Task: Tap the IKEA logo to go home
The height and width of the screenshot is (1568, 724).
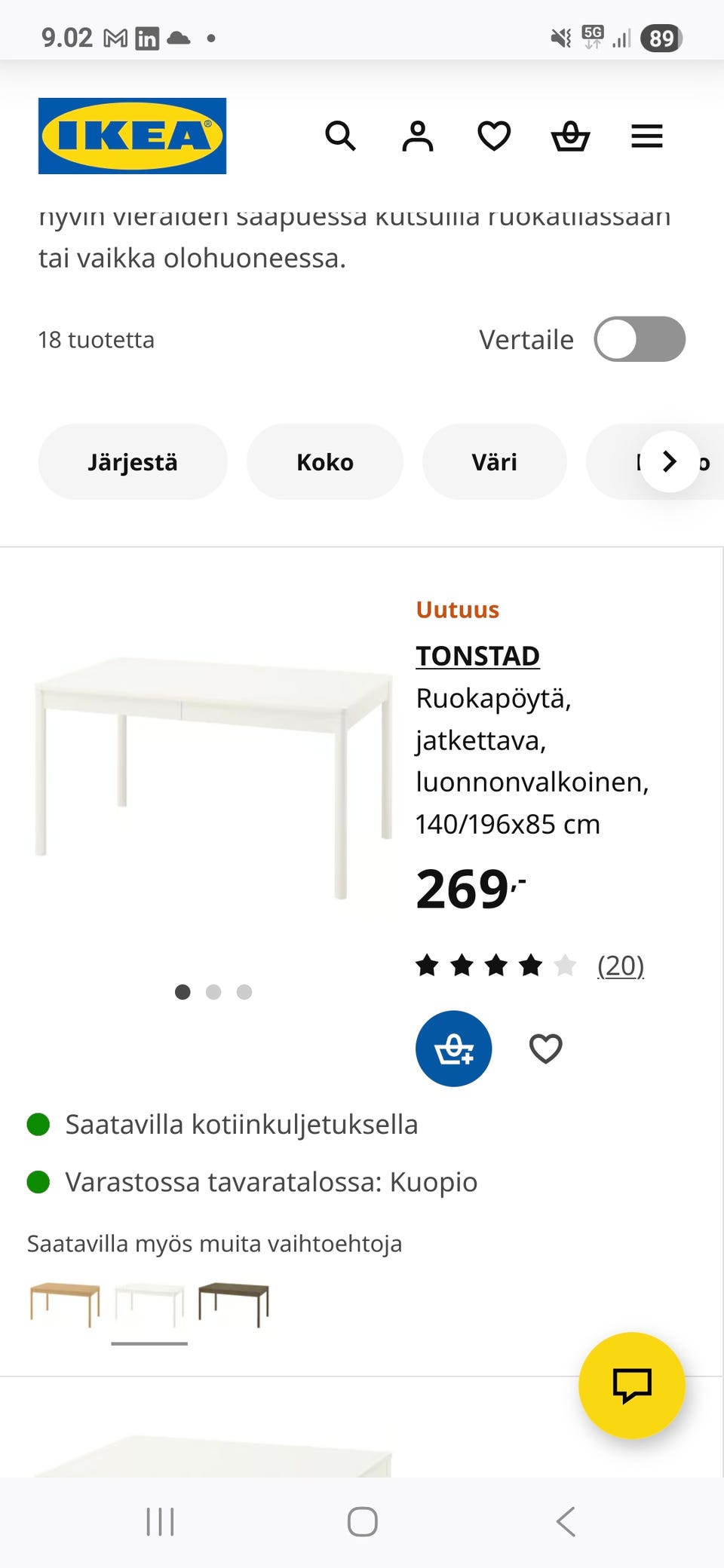Action: [x=130, y=136]
